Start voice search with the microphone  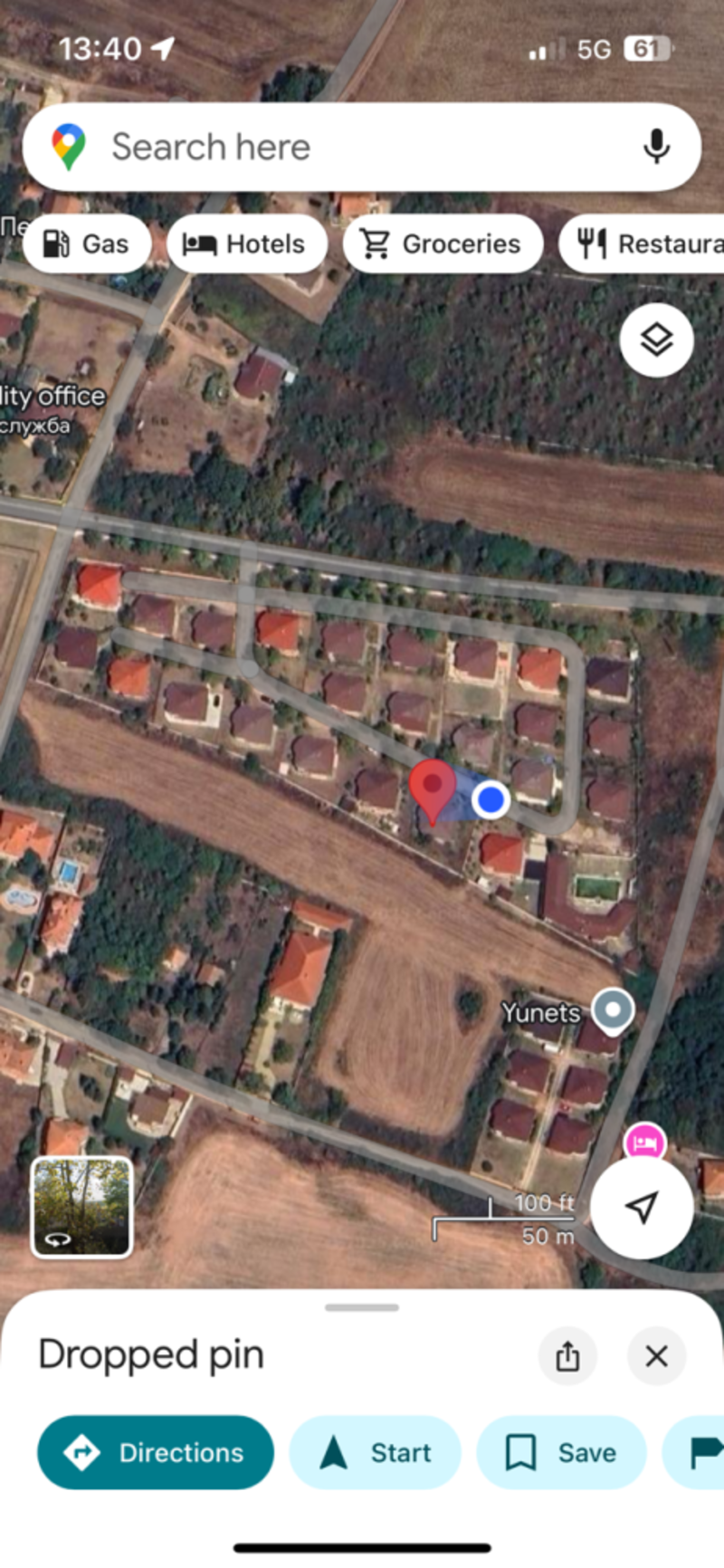pyautogui.click(x=656, y=148)
